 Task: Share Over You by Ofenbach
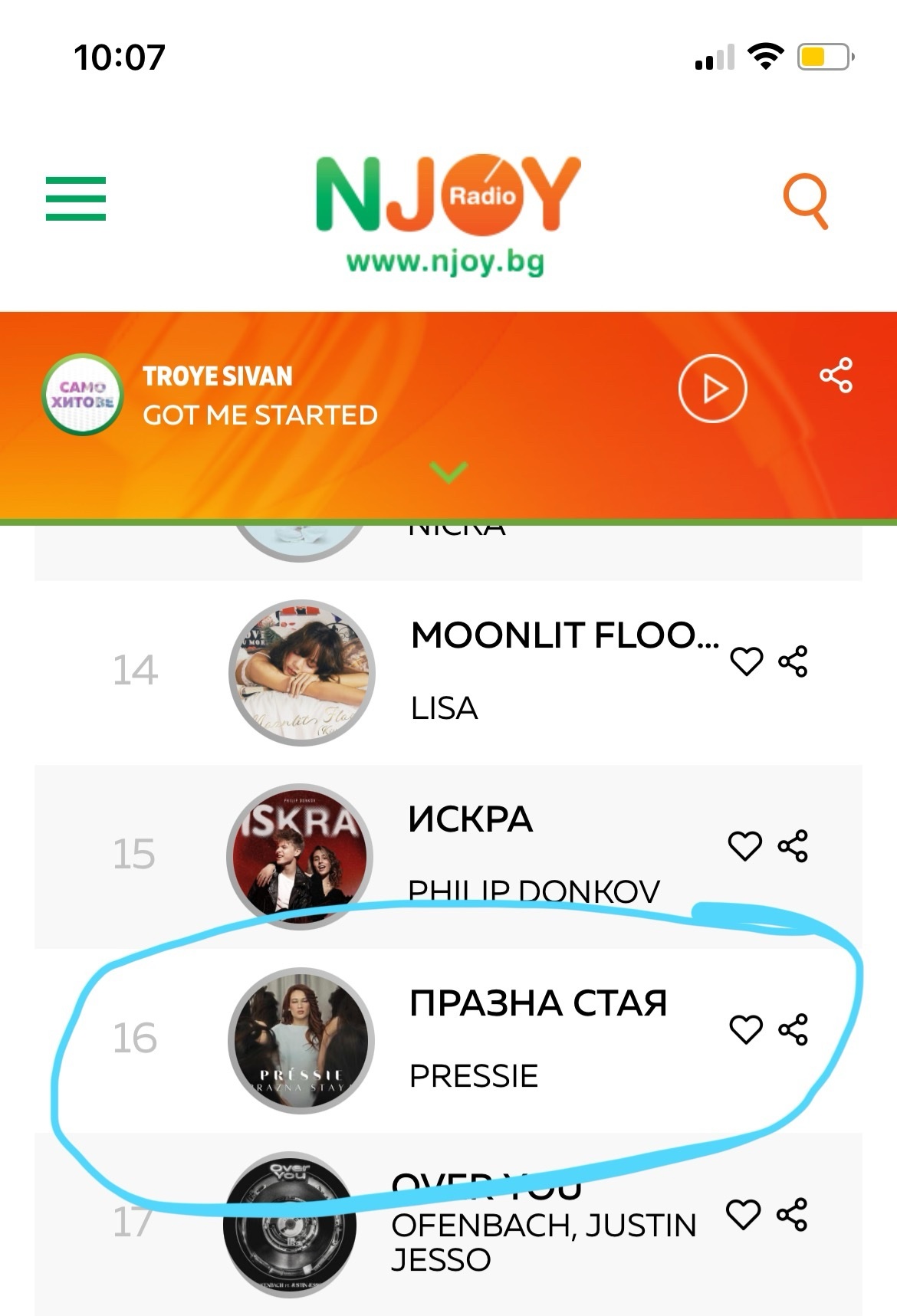pos(792,1214)
